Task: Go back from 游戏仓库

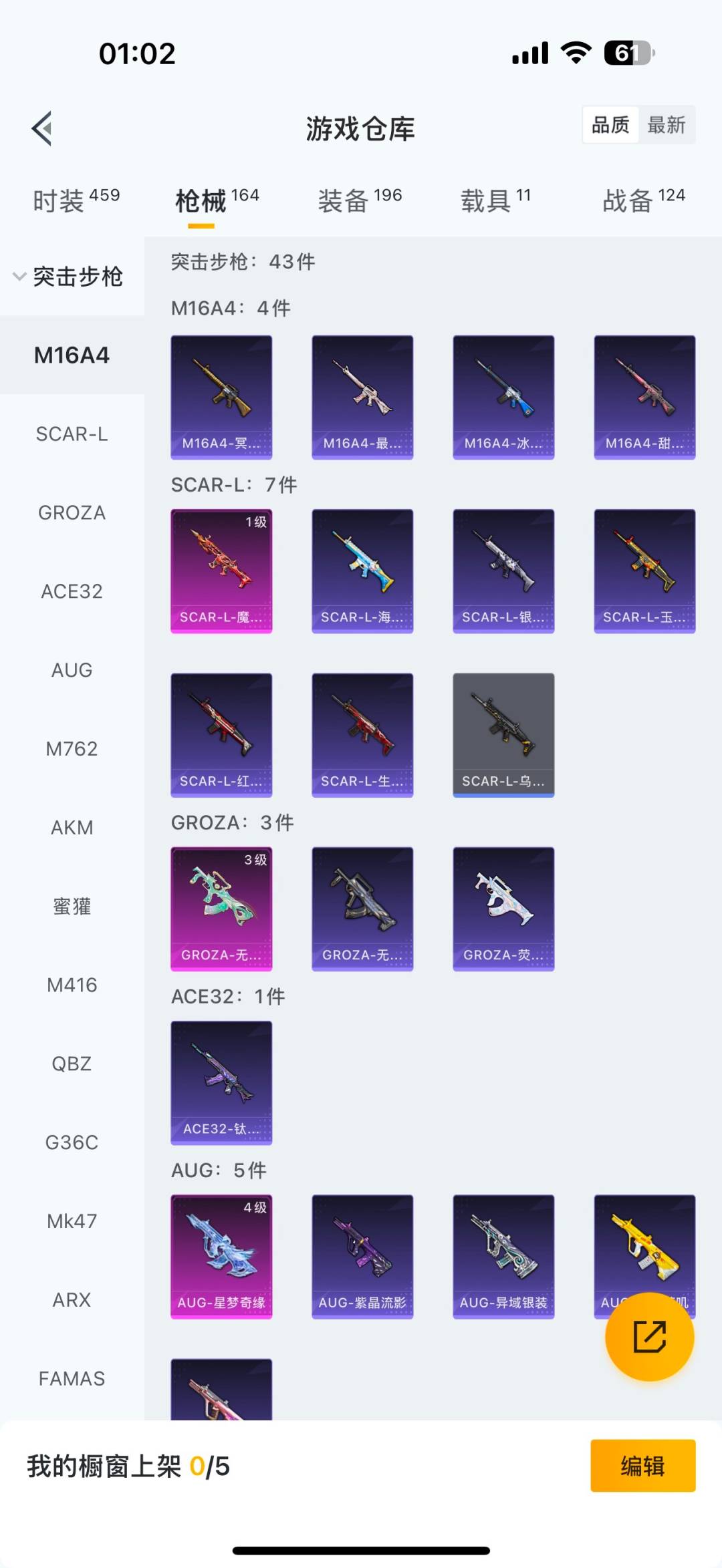Action: tap(42, 128)
